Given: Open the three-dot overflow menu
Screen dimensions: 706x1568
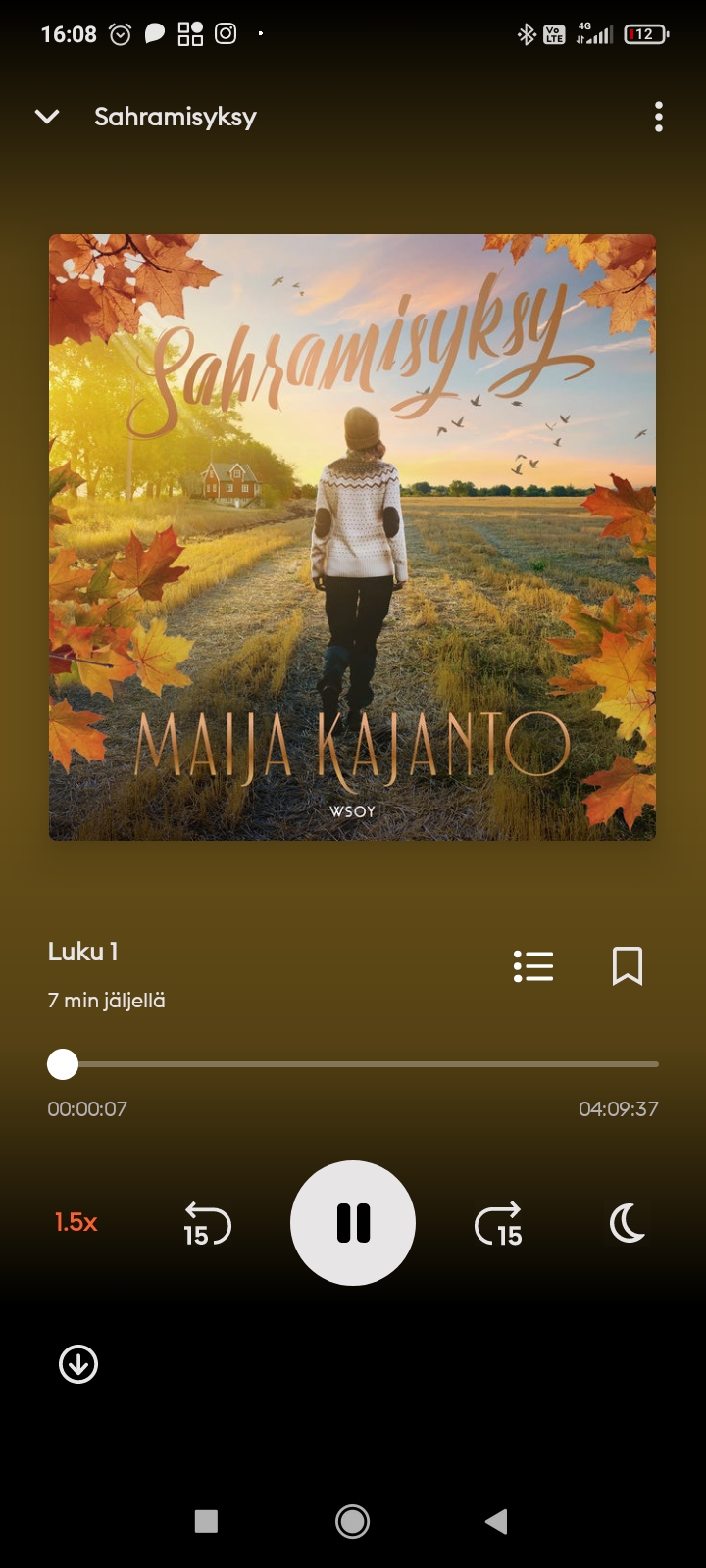Looking at the screenshot, I should pos(659,117).
